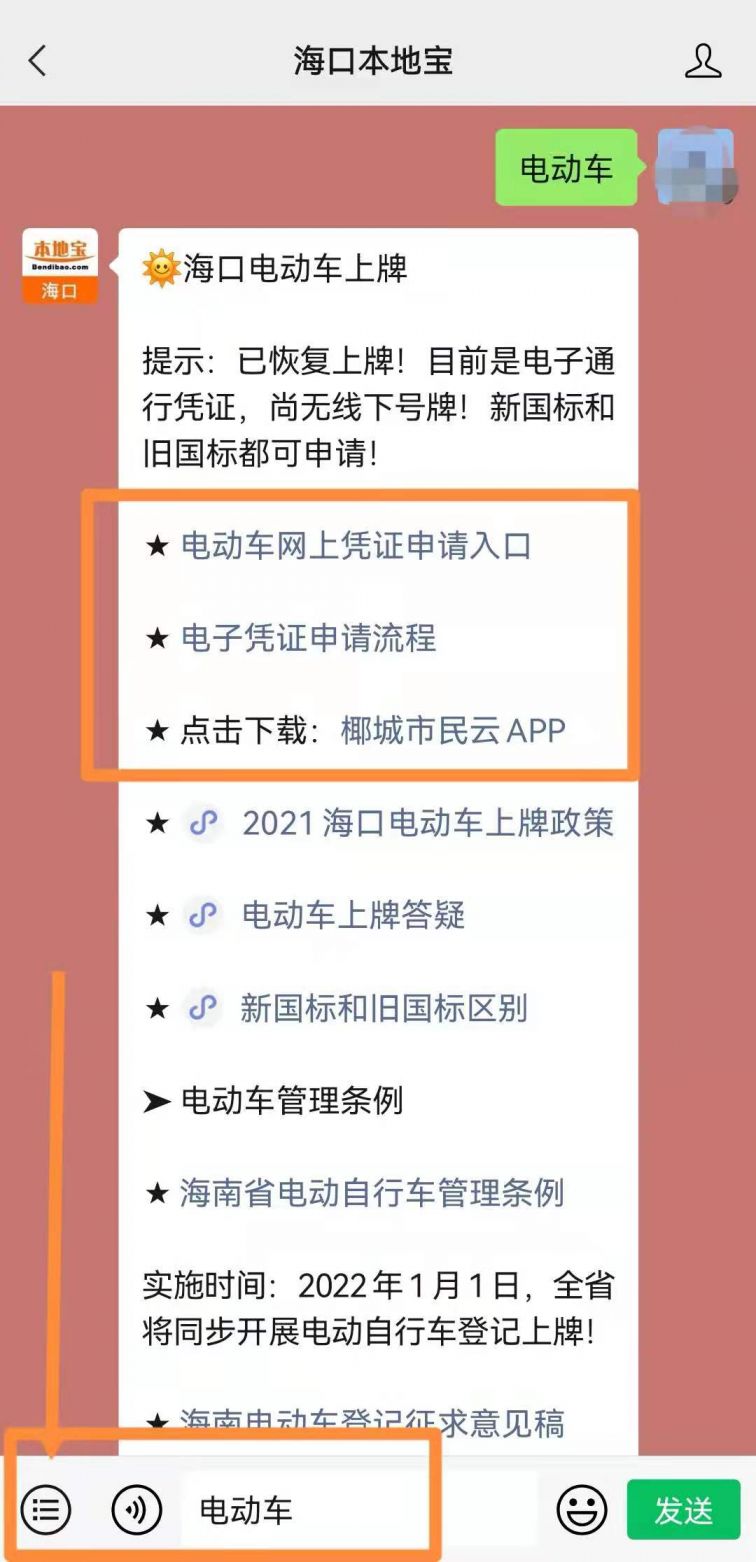This screenshot has width=756, height=1562.
Task: Open the emoji picker
Action: (x=582, y=1509)
